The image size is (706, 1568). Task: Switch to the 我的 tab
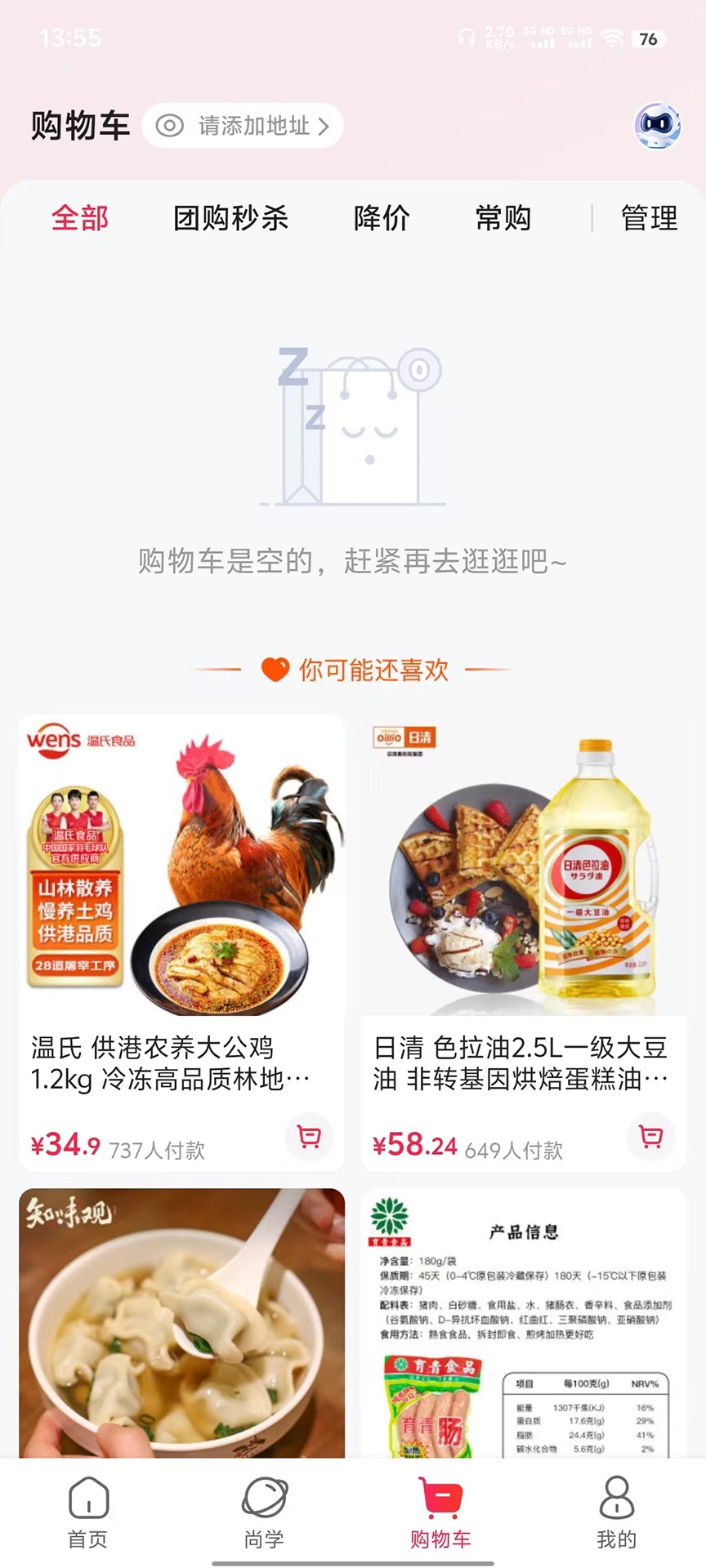pos(616,1512)
